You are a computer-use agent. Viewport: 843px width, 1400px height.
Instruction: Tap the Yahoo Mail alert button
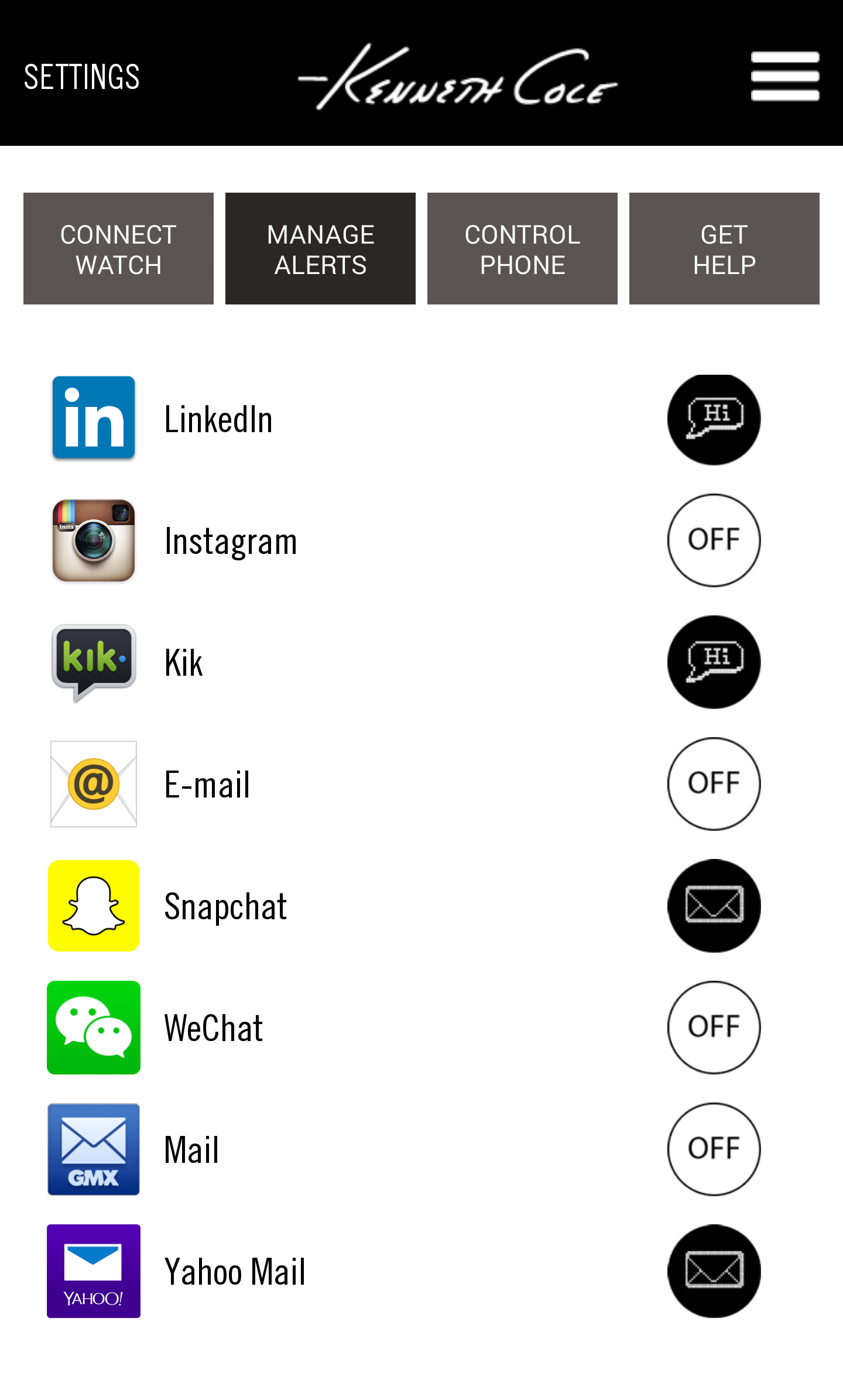pos(714,1271)
